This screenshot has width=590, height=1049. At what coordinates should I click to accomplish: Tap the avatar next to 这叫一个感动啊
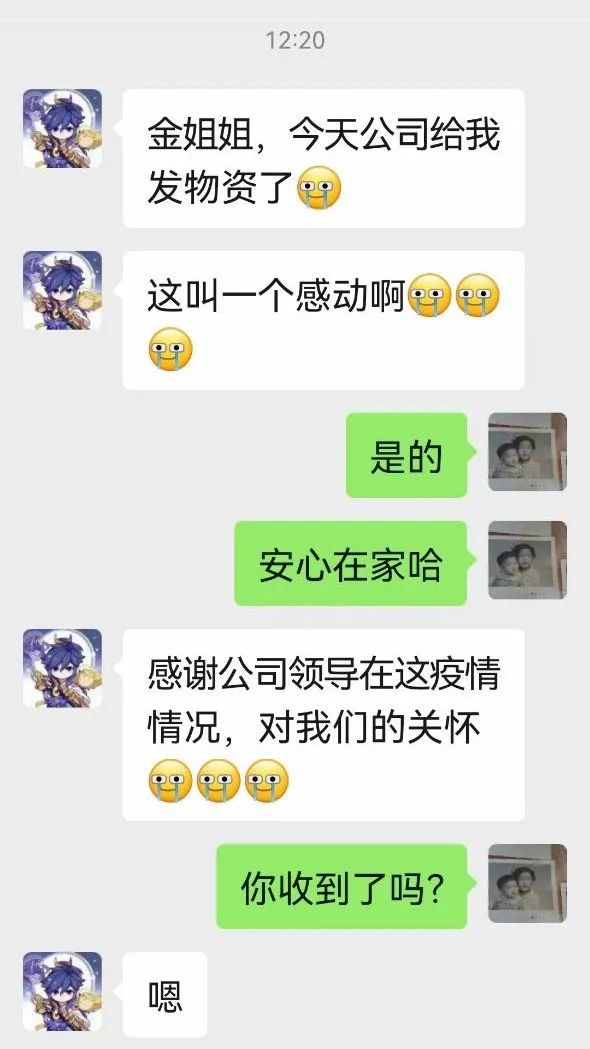63,290
